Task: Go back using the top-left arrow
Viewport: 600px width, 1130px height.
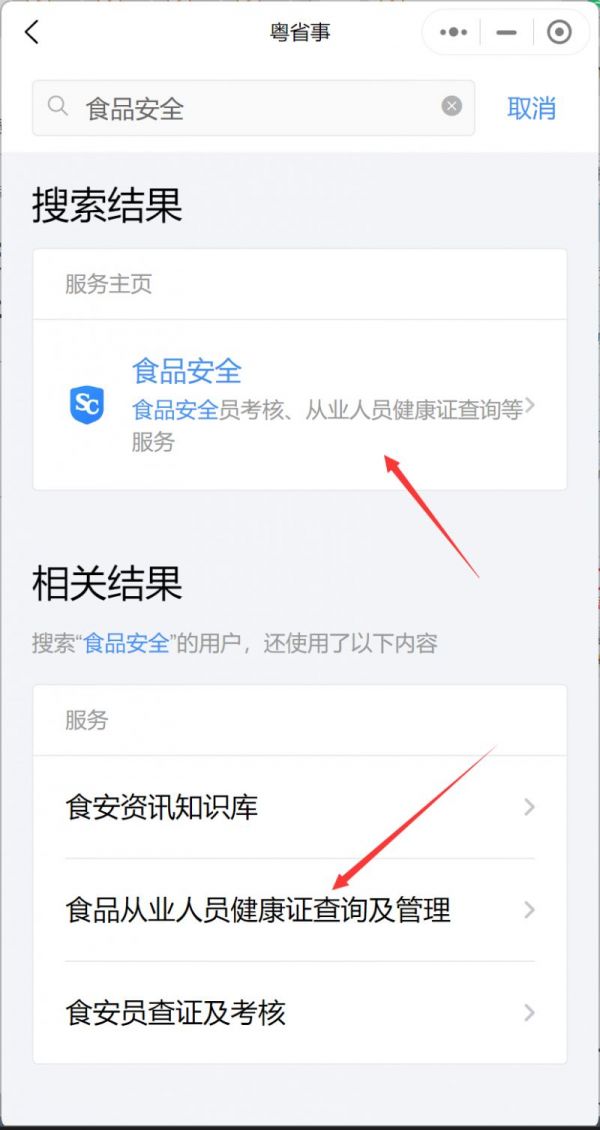Action: [32, 32]
